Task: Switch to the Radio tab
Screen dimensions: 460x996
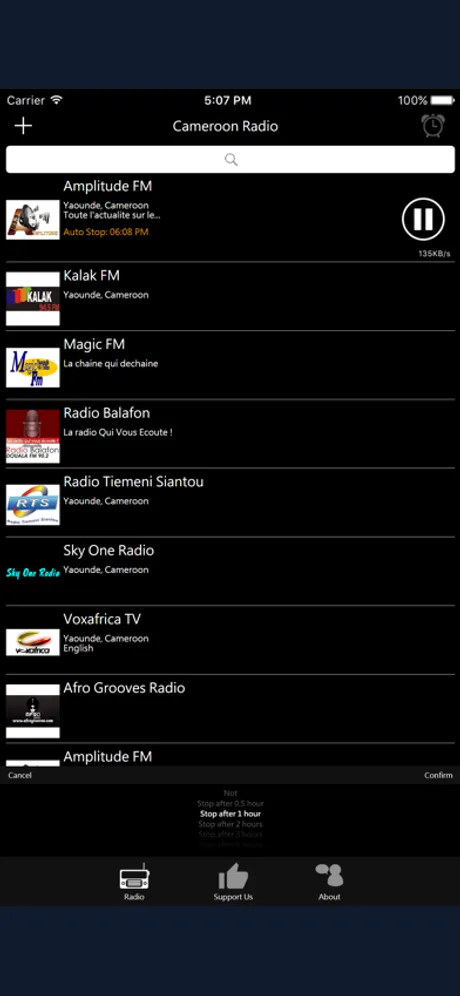Action: pos(134,882)
